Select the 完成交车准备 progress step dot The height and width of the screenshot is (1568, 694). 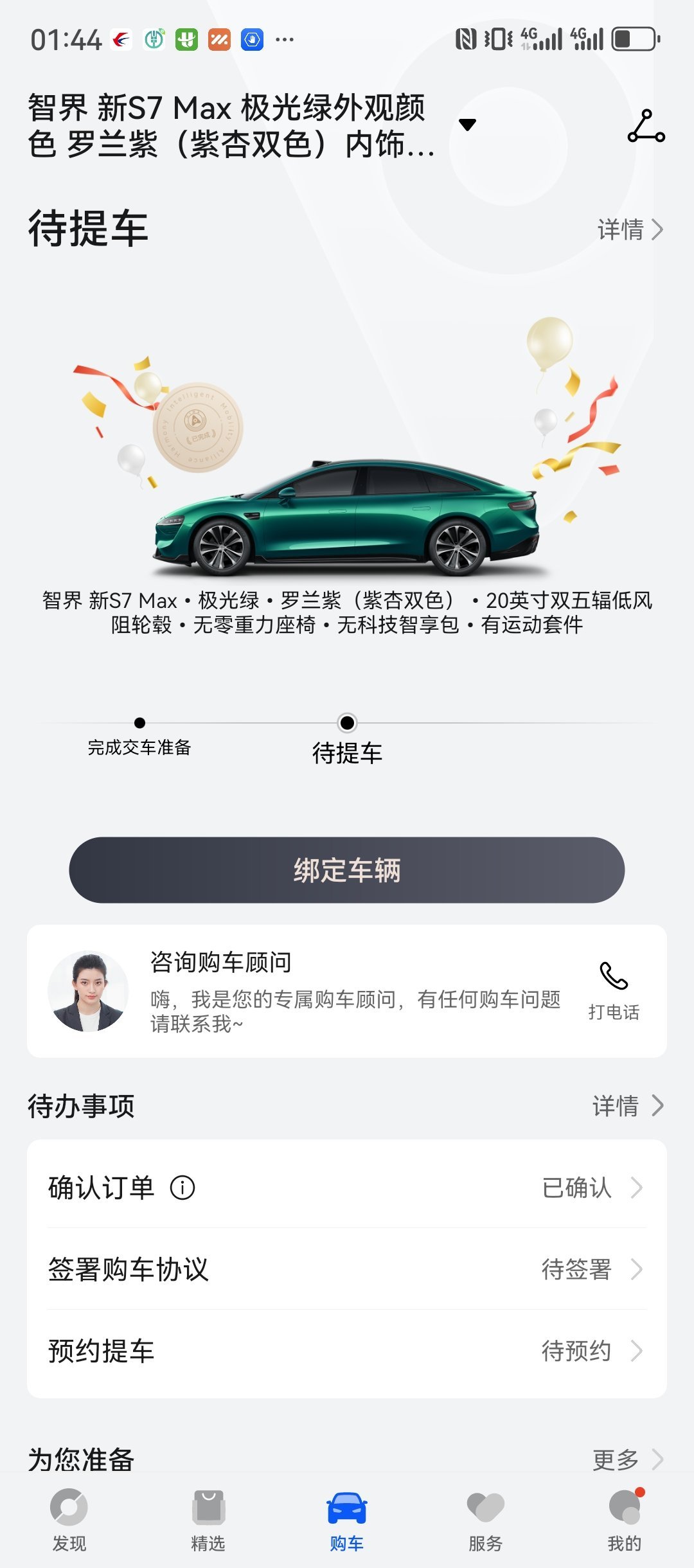tap(140, 722)
